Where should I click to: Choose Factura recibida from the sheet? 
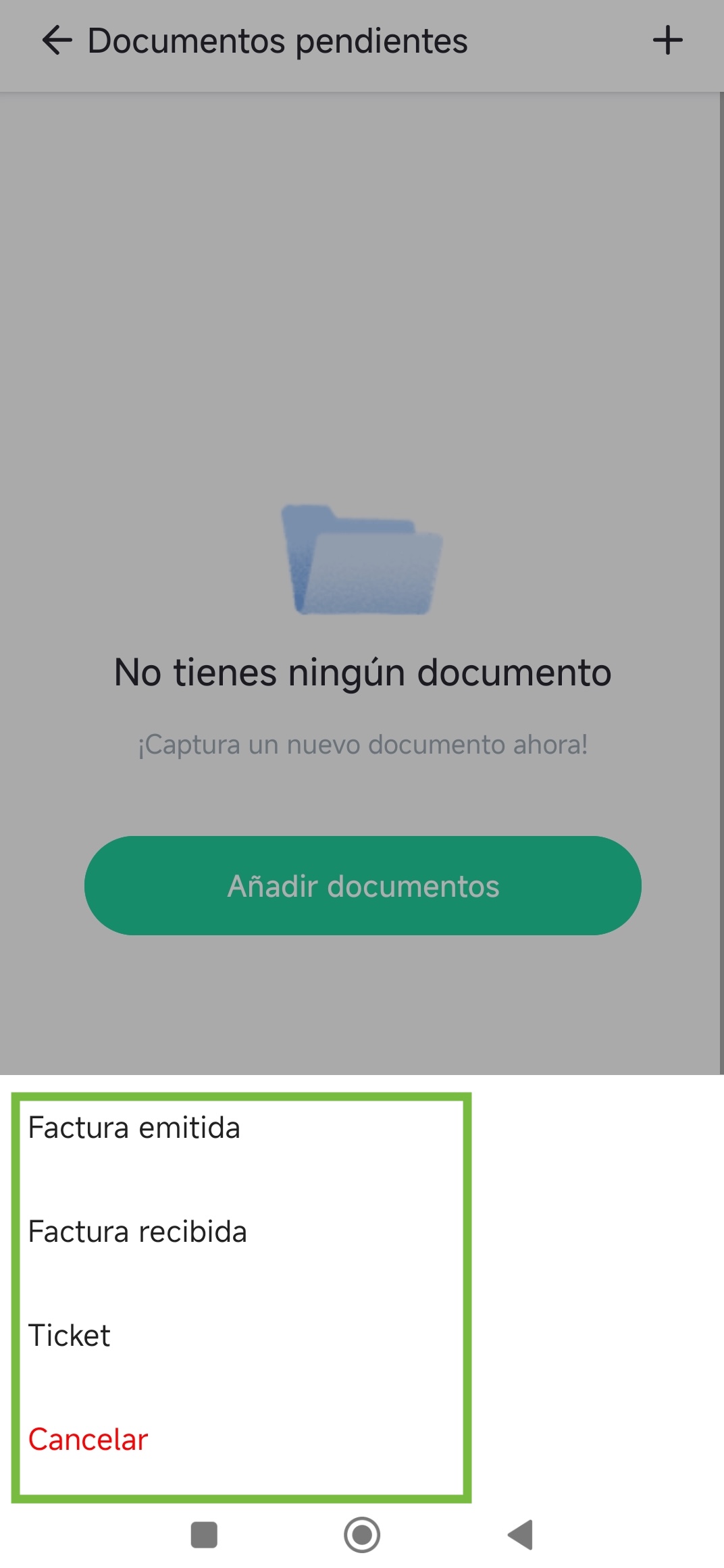tap(241, 1232)
